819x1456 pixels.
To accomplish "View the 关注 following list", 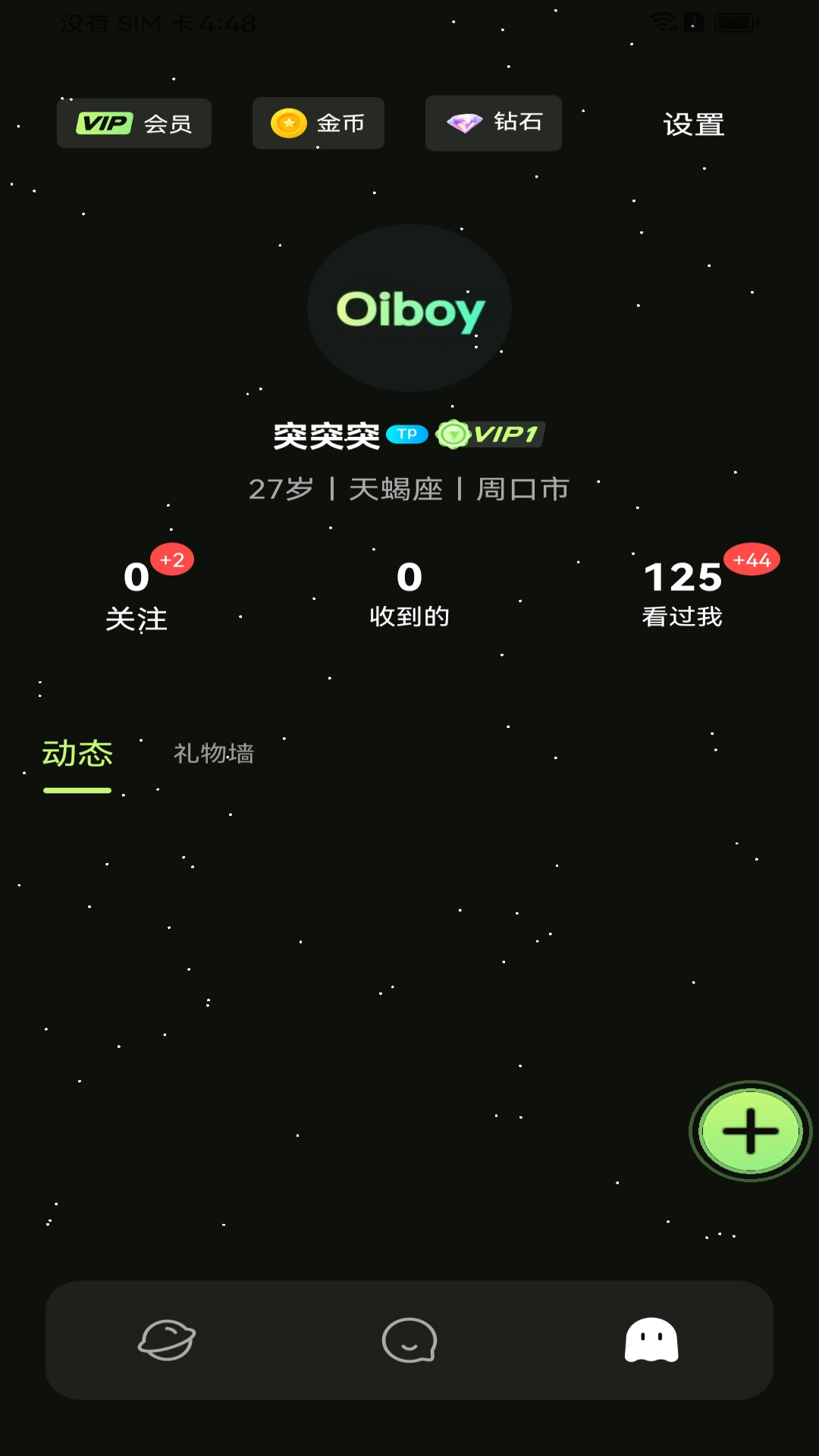I will tap(136, 596).
